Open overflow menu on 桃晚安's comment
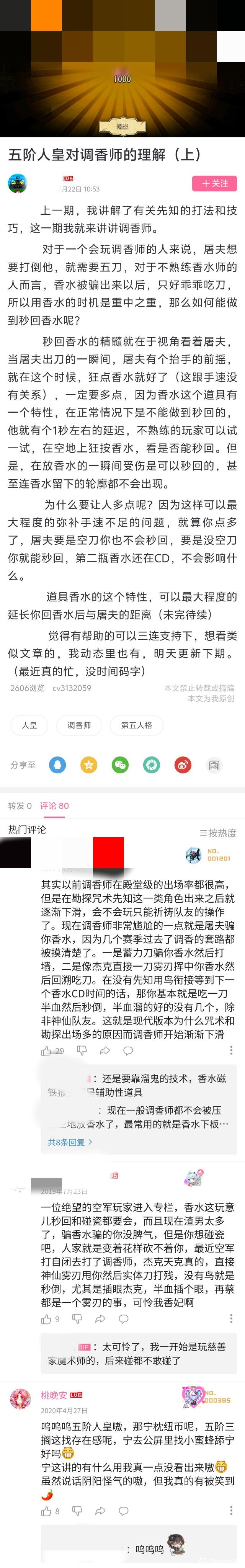Viewport: 245px width, 1568px height. (230, 1511)
